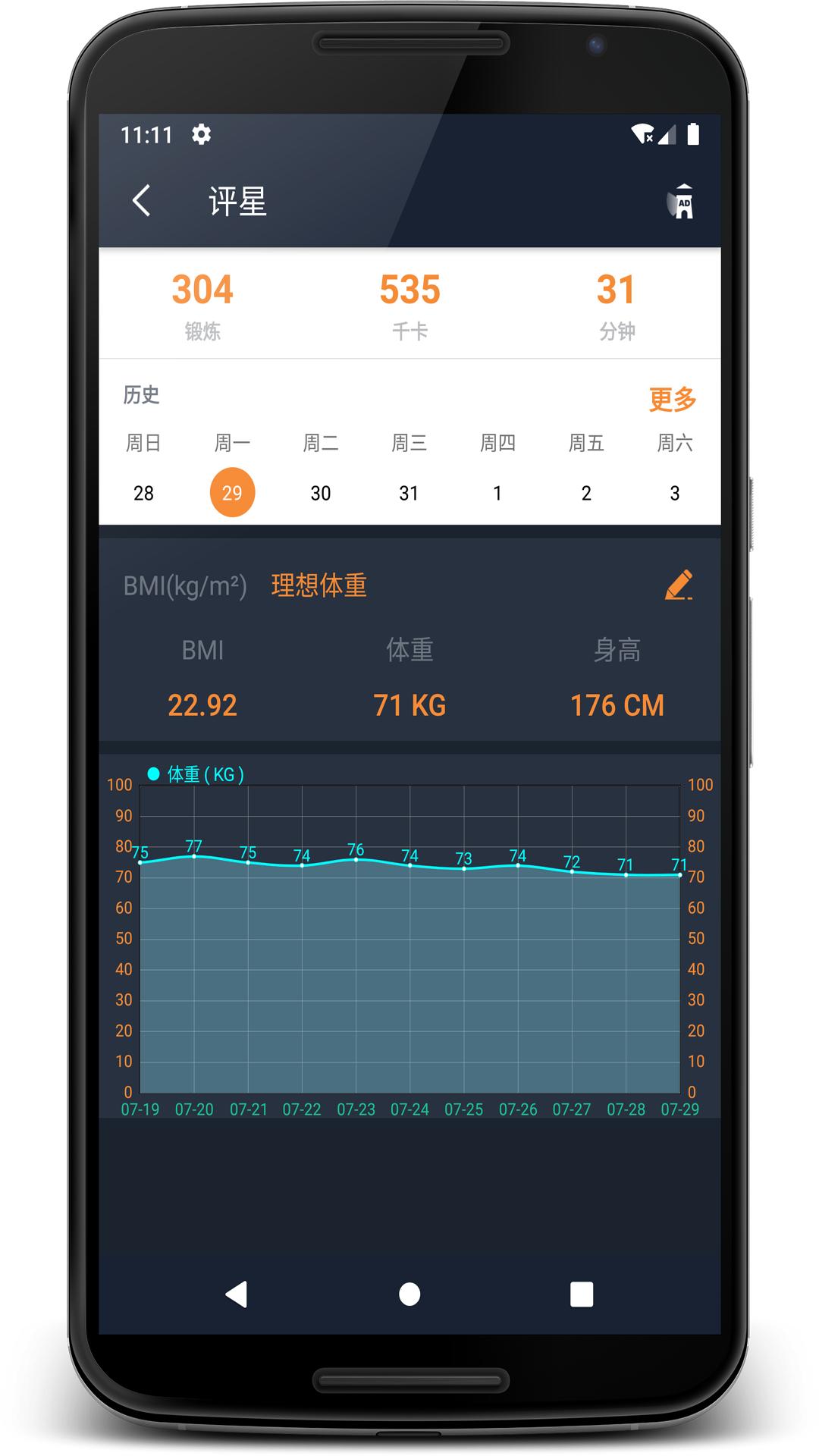
Task: Switch to the BMI(kg/m²) tab
Action: [x=185, y=585]
